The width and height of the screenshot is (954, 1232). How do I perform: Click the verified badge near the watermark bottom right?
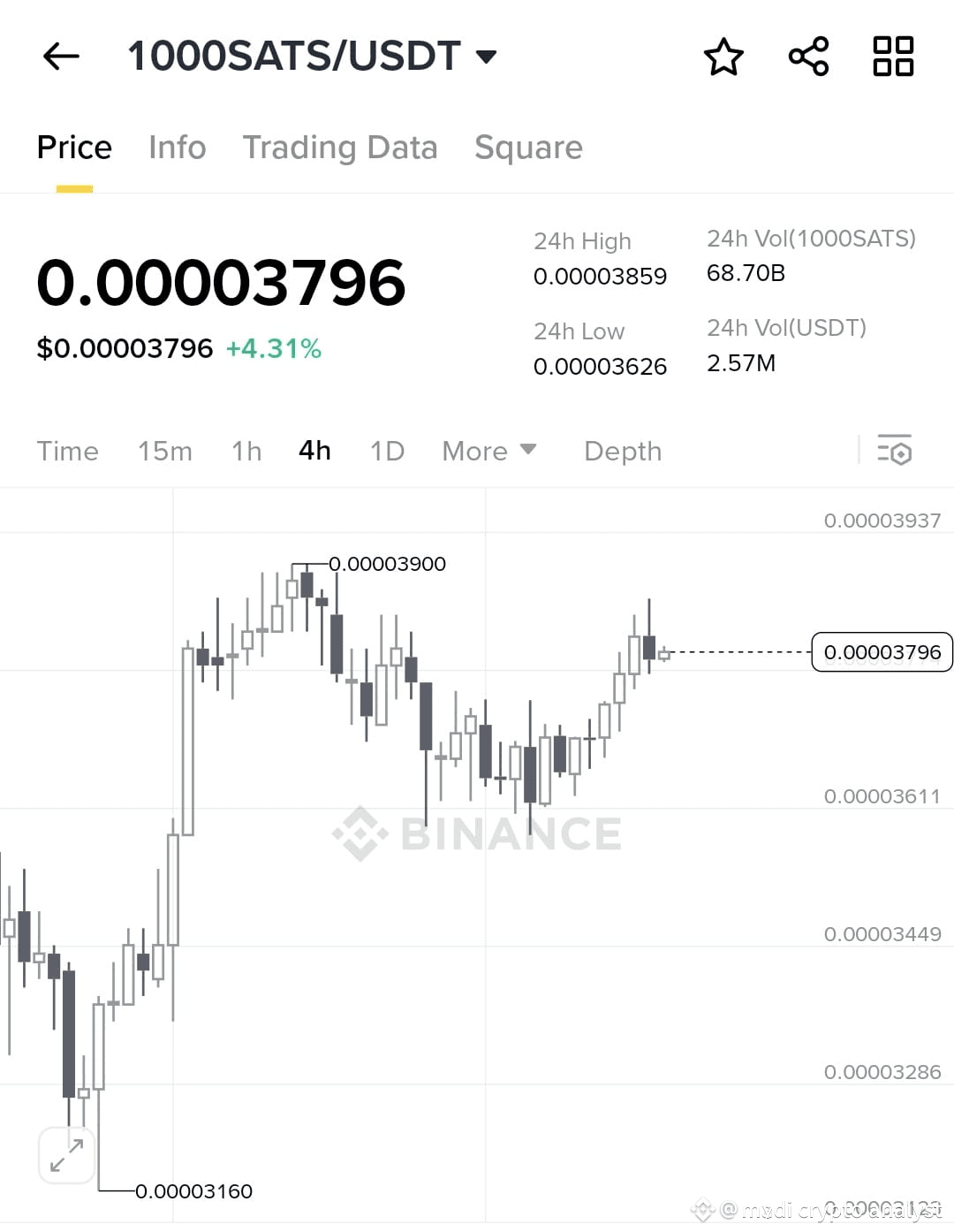[702, 1208]
